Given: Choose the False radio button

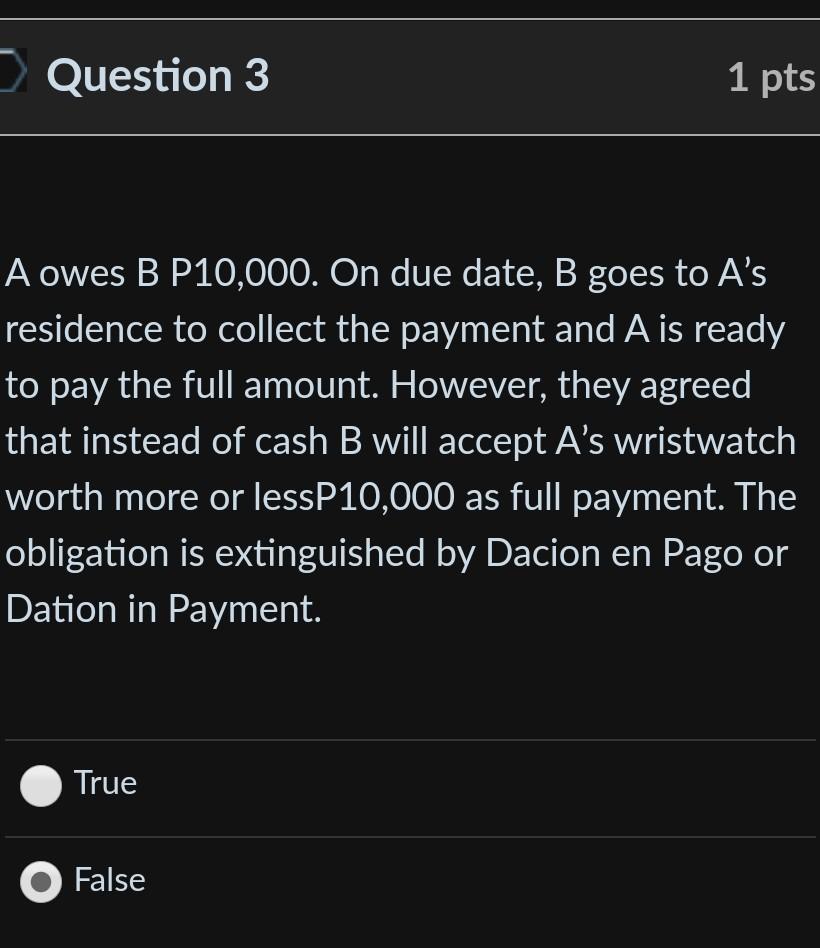Looking at the screenshot, I should coord(42,882).
